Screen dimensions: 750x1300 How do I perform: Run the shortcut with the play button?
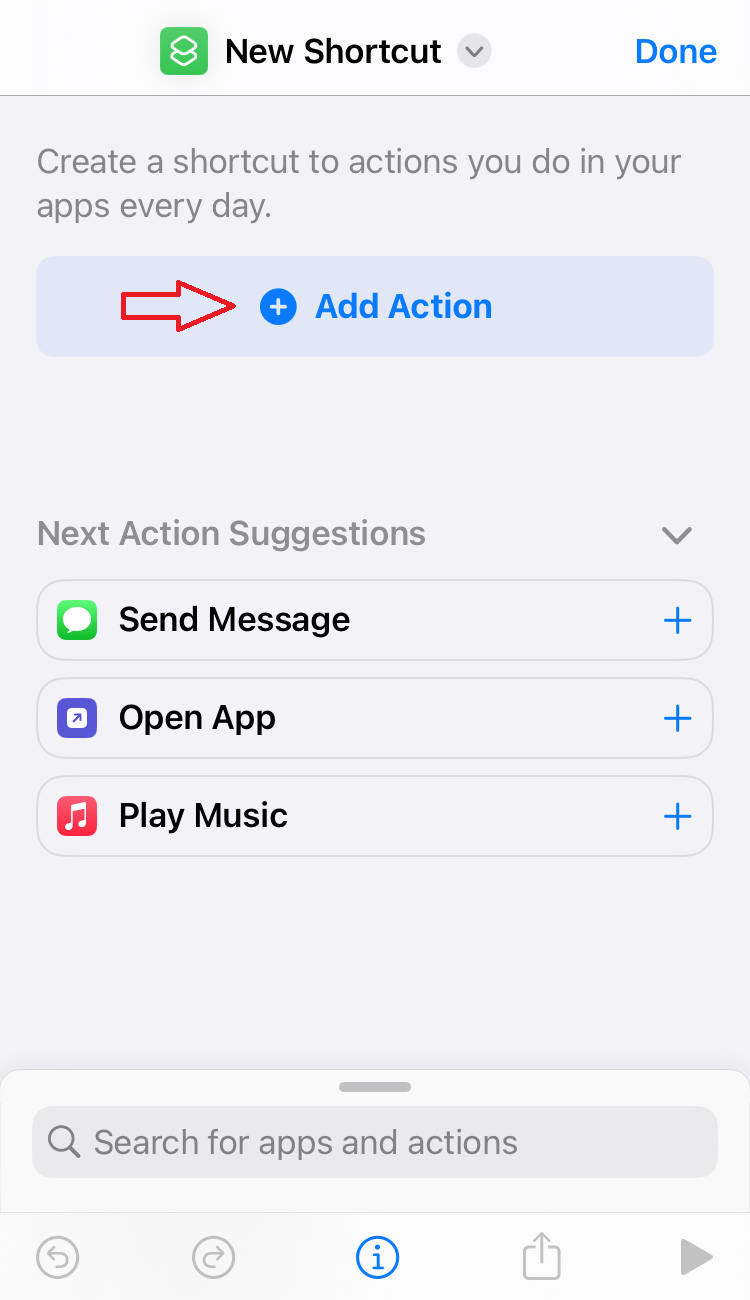click(x=696, y=1257)
